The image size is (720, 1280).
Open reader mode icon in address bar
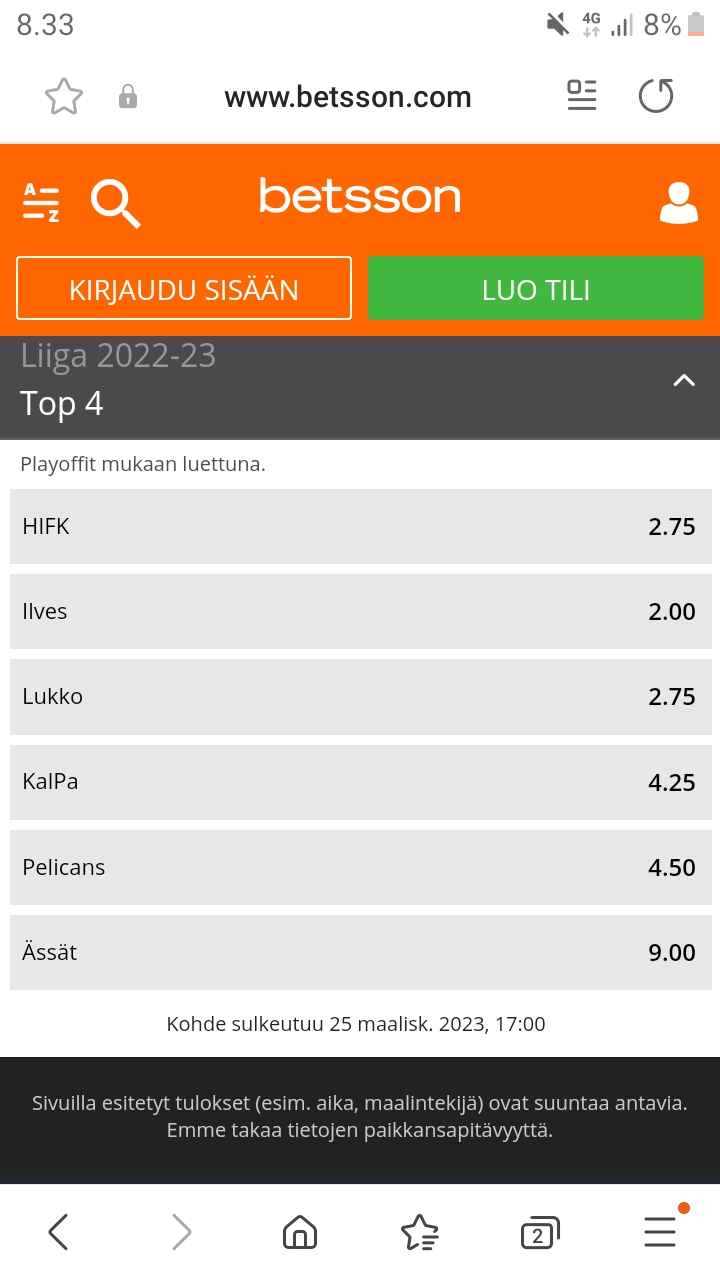pyautogui.click(x=582, y=96)
